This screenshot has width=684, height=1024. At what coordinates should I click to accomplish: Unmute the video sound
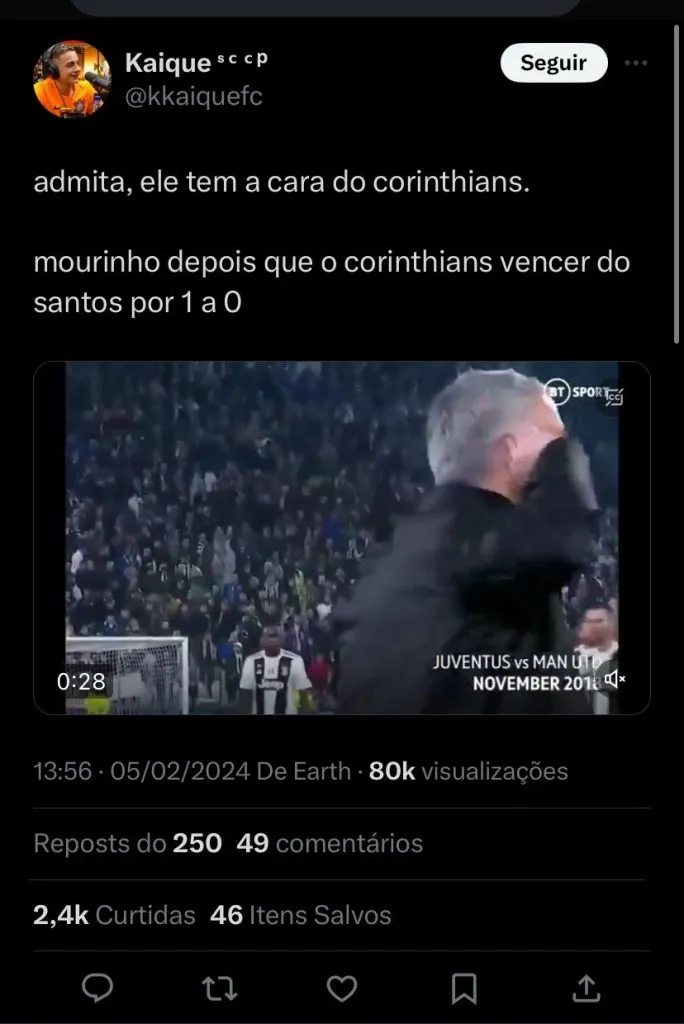tap(615, 679)
